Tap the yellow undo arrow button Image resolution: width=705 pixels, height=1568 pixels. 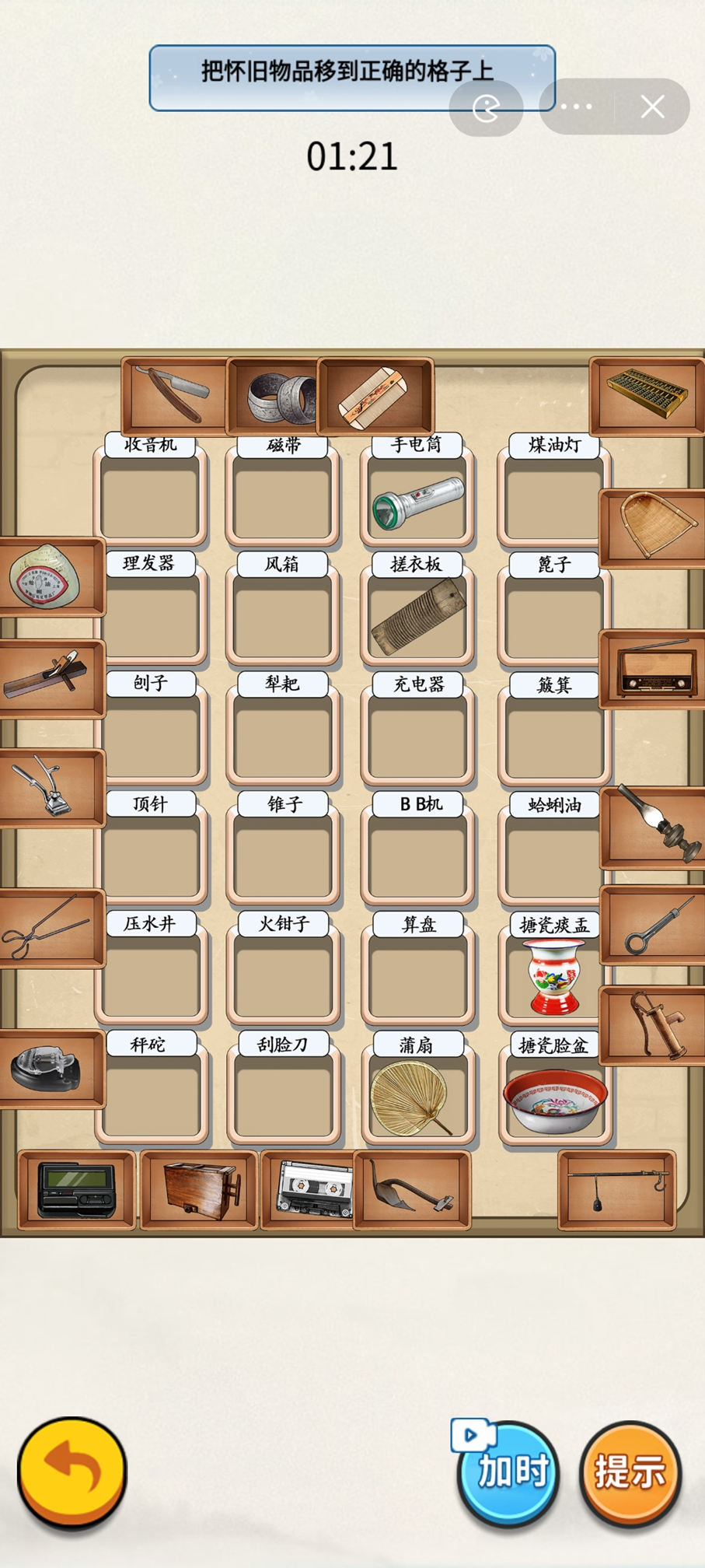(x=72, y=1470)
